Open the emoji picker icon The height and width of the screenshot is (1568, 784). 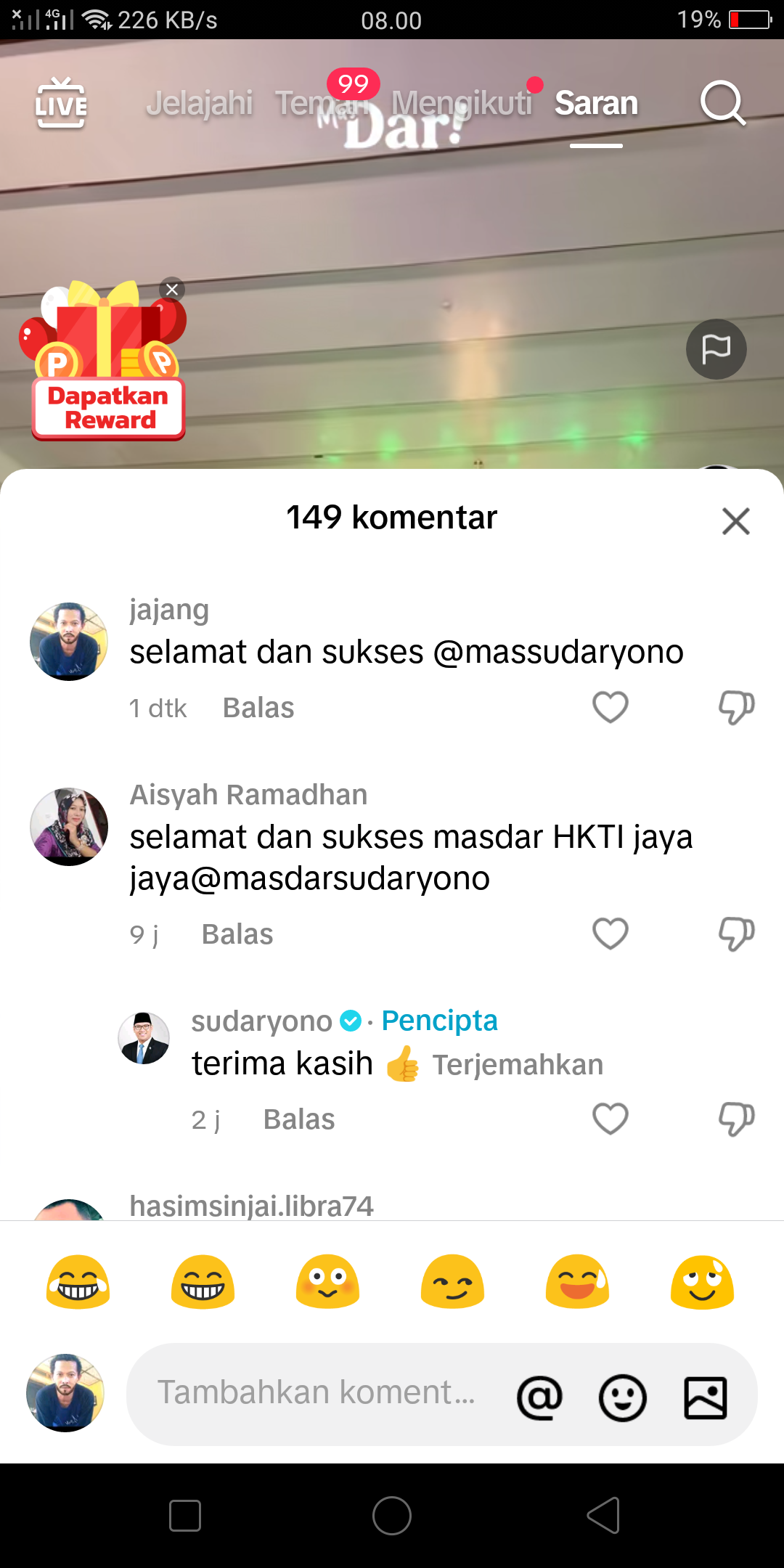click(x=622, y=1397)
